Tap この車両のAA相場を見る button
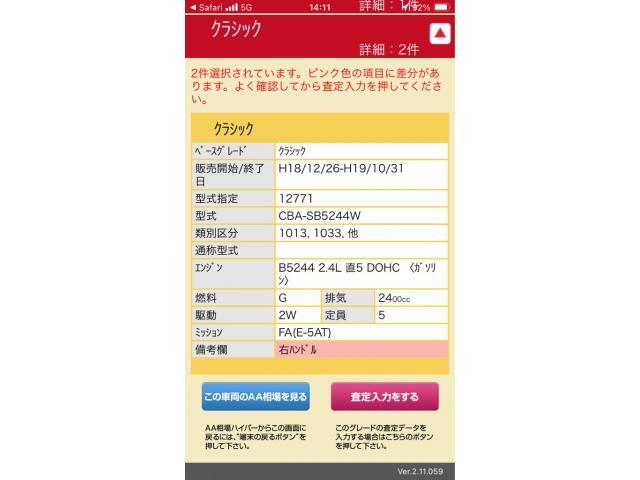The height and width of the screenshot is (480, 640). point(255,397)
